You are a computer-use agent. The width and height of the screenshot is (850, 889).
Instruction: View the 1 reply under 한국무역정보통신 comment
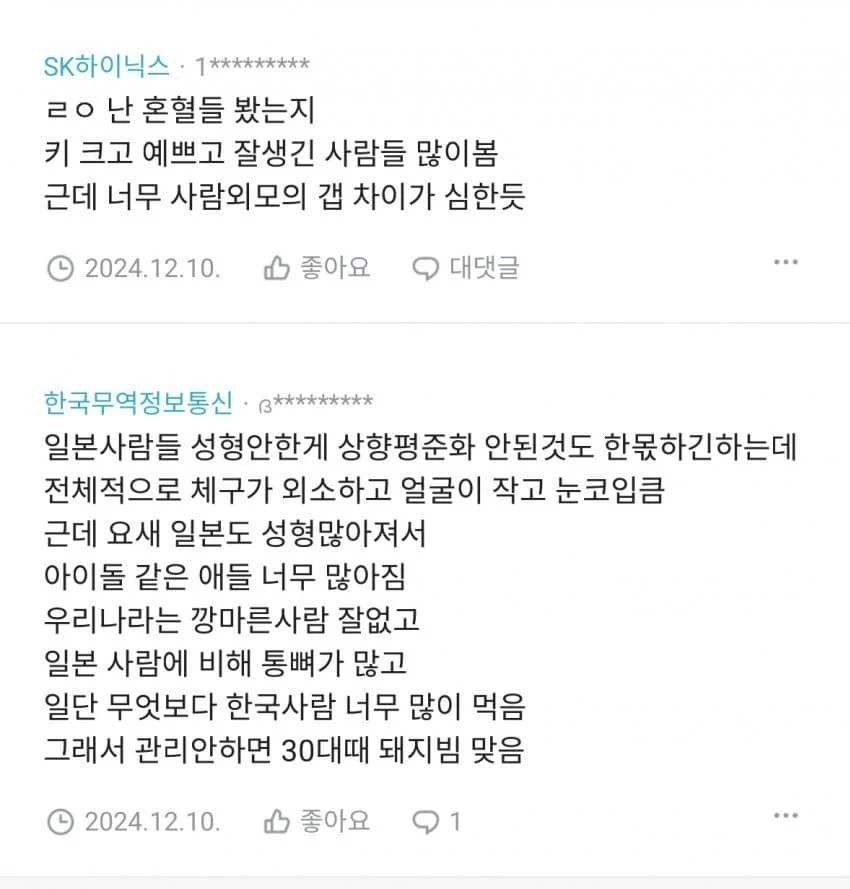point(438,821)
